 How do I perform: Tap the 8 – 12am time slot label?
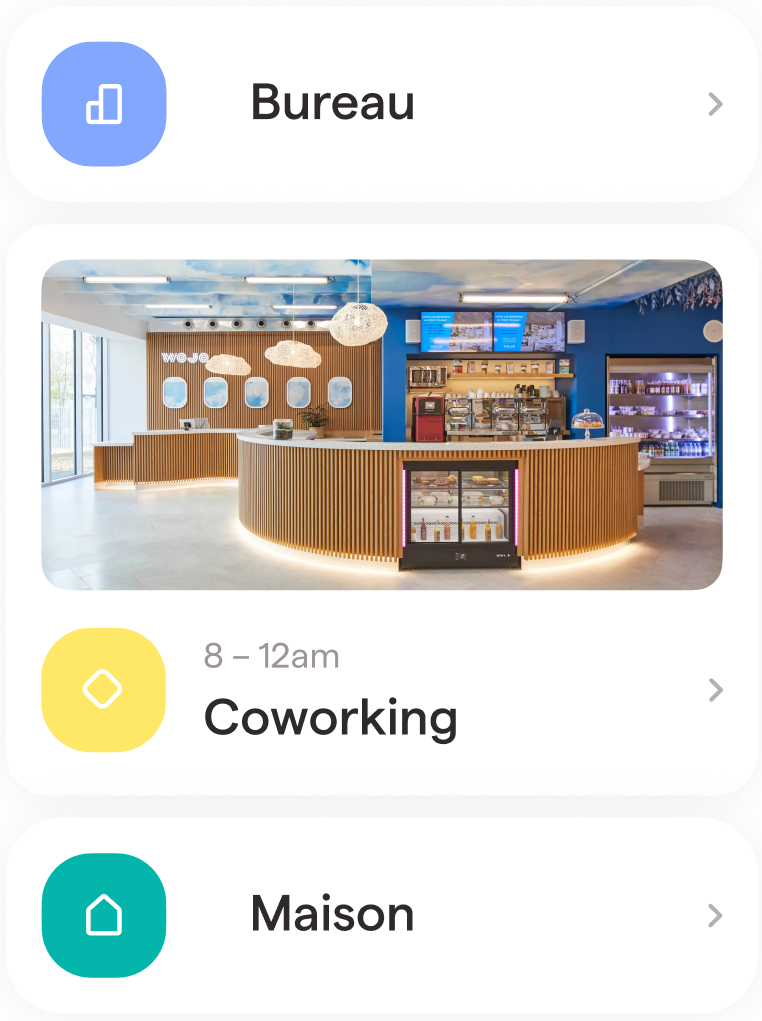click(x=271, y=656)
